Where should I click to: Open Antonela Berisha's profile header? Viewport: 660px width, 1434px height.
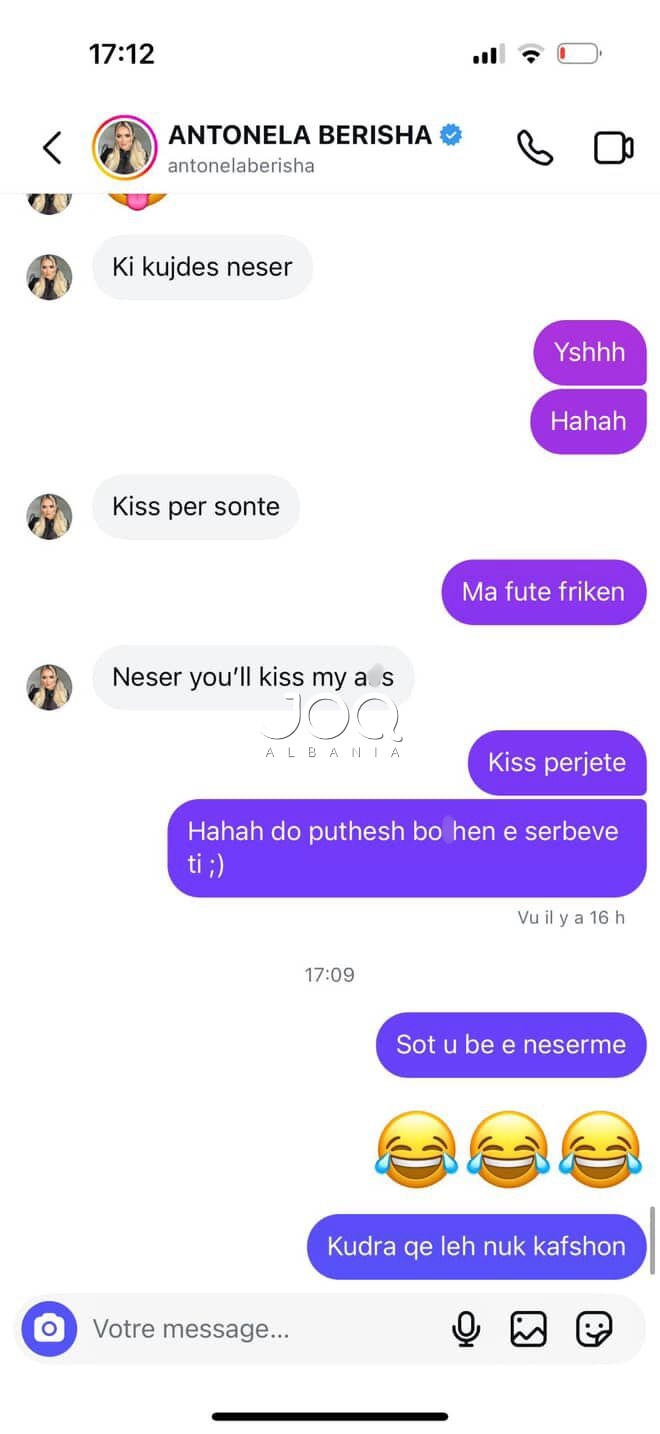tap(300, 148)
